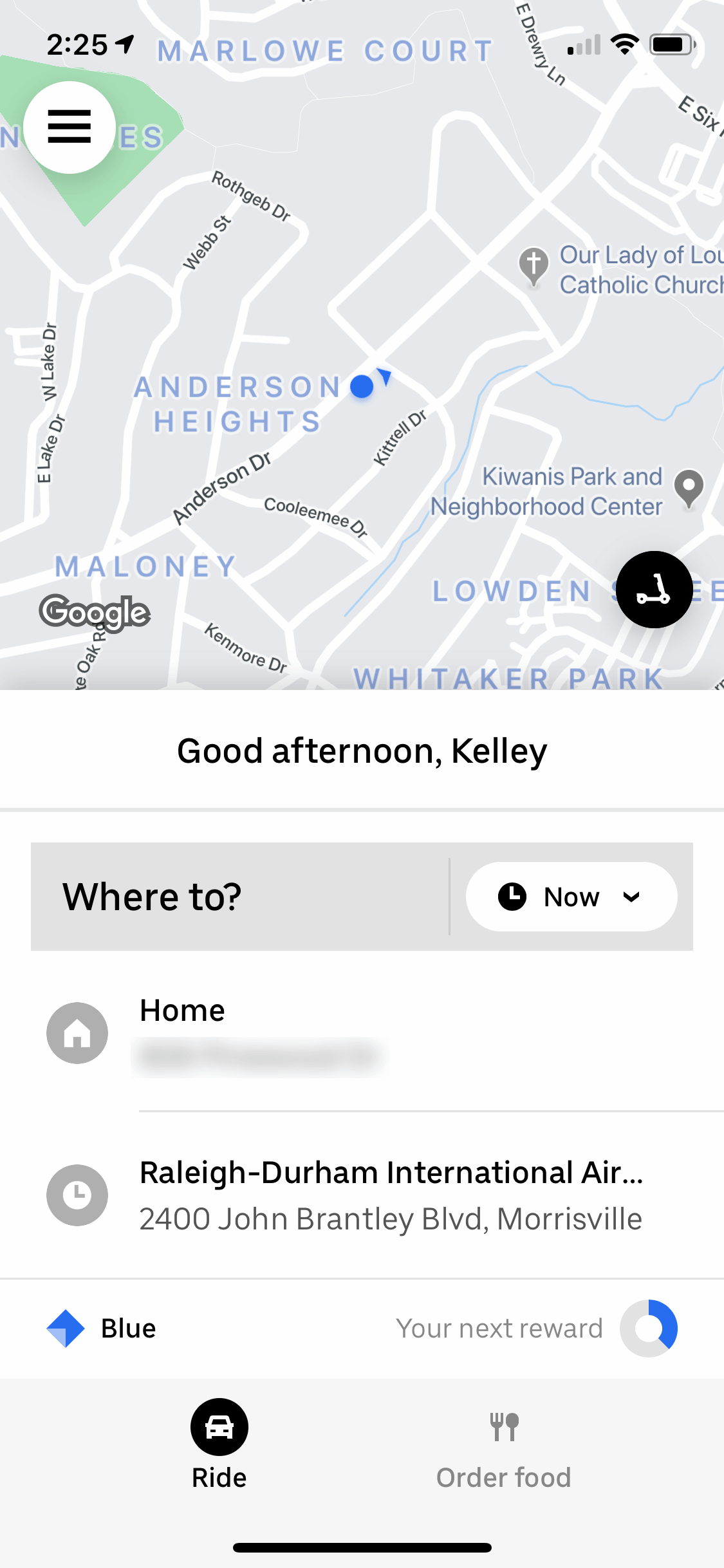This screenshot has height=1568, width=724.
Task: Open the hamburger menu
Action: (70, 127)
